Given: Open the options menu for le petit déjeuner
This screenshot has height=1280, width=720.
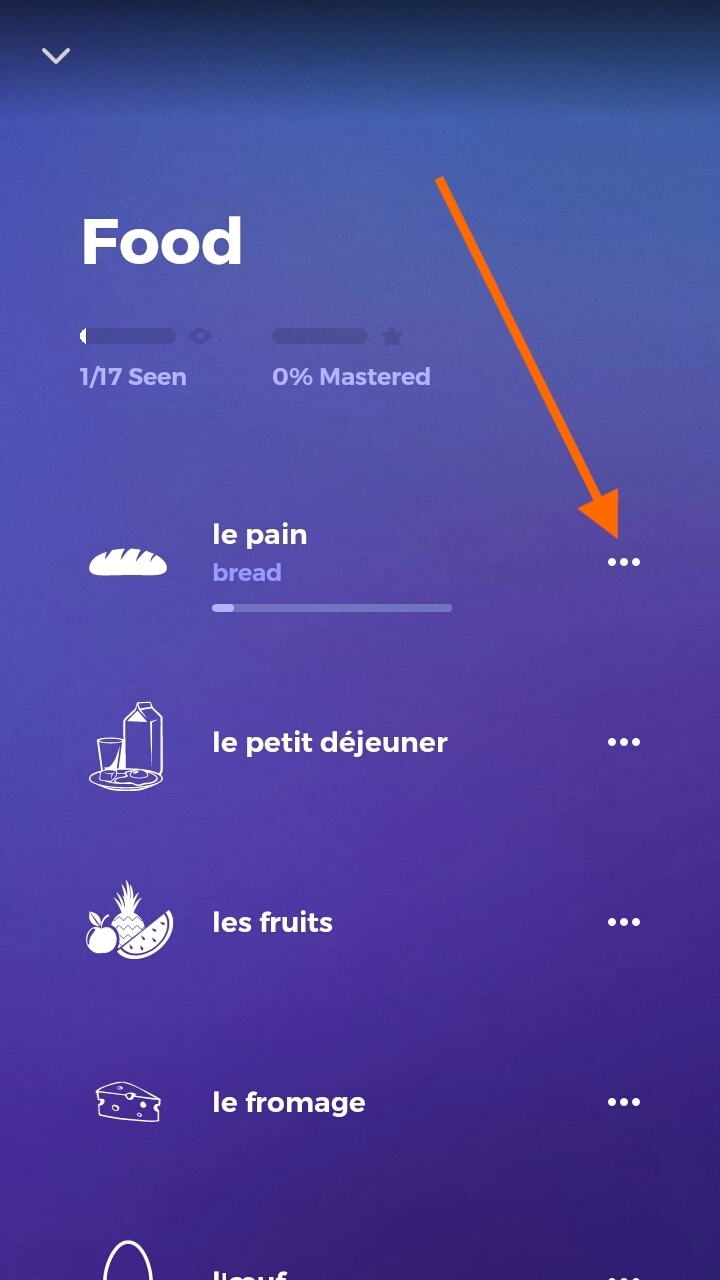Looking at the screenshot, I should tap(623, 742).
